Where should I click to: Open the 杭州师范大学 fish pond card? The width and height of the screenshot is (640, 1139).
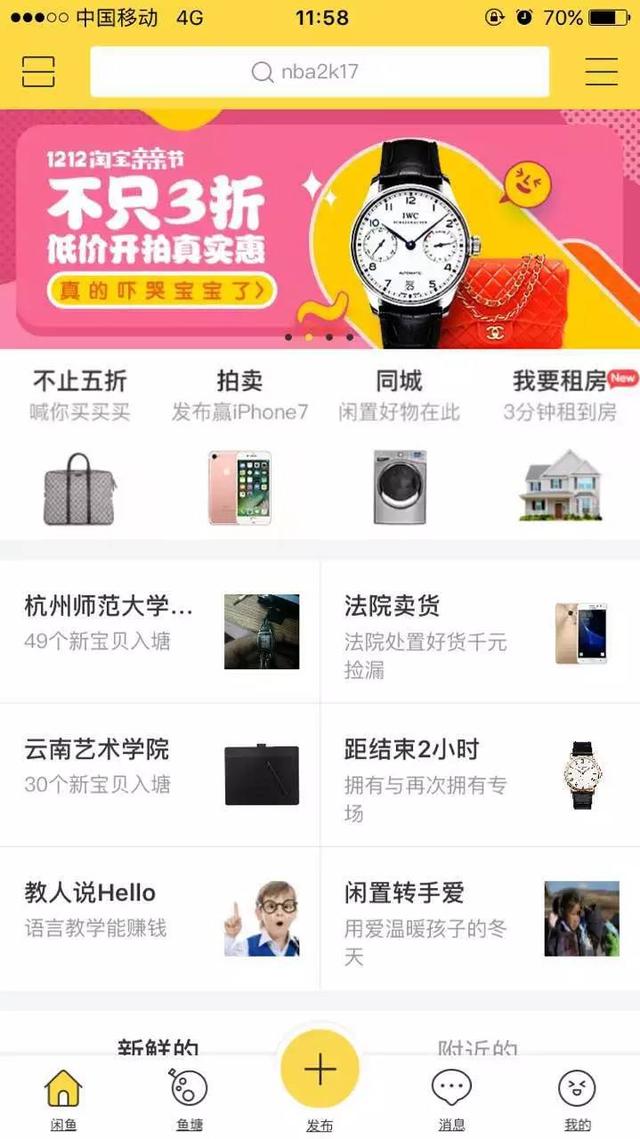point(160,631)
